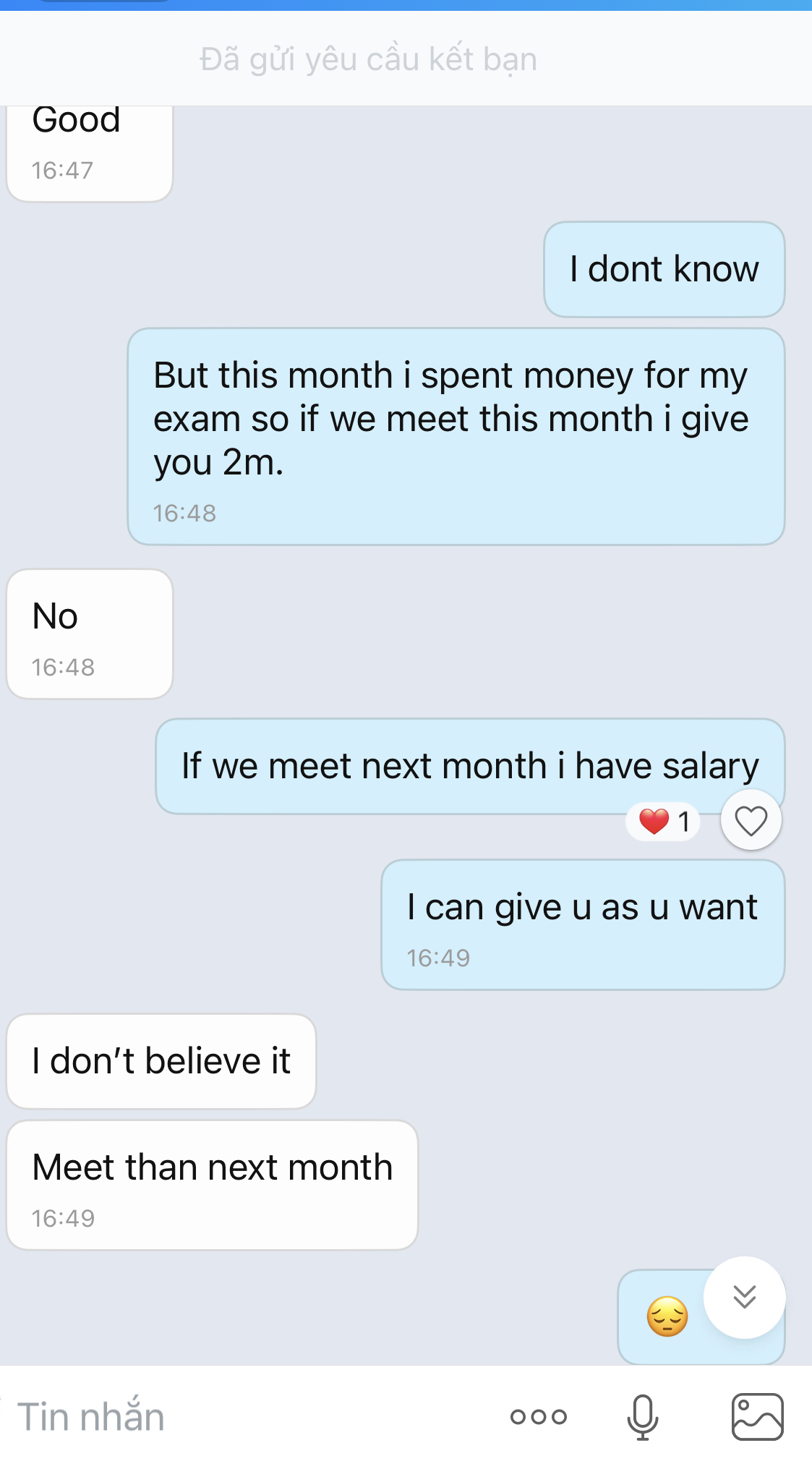Tap the microphone to record voice message
Viewport: 812px width, 1469px height.
642,1417
